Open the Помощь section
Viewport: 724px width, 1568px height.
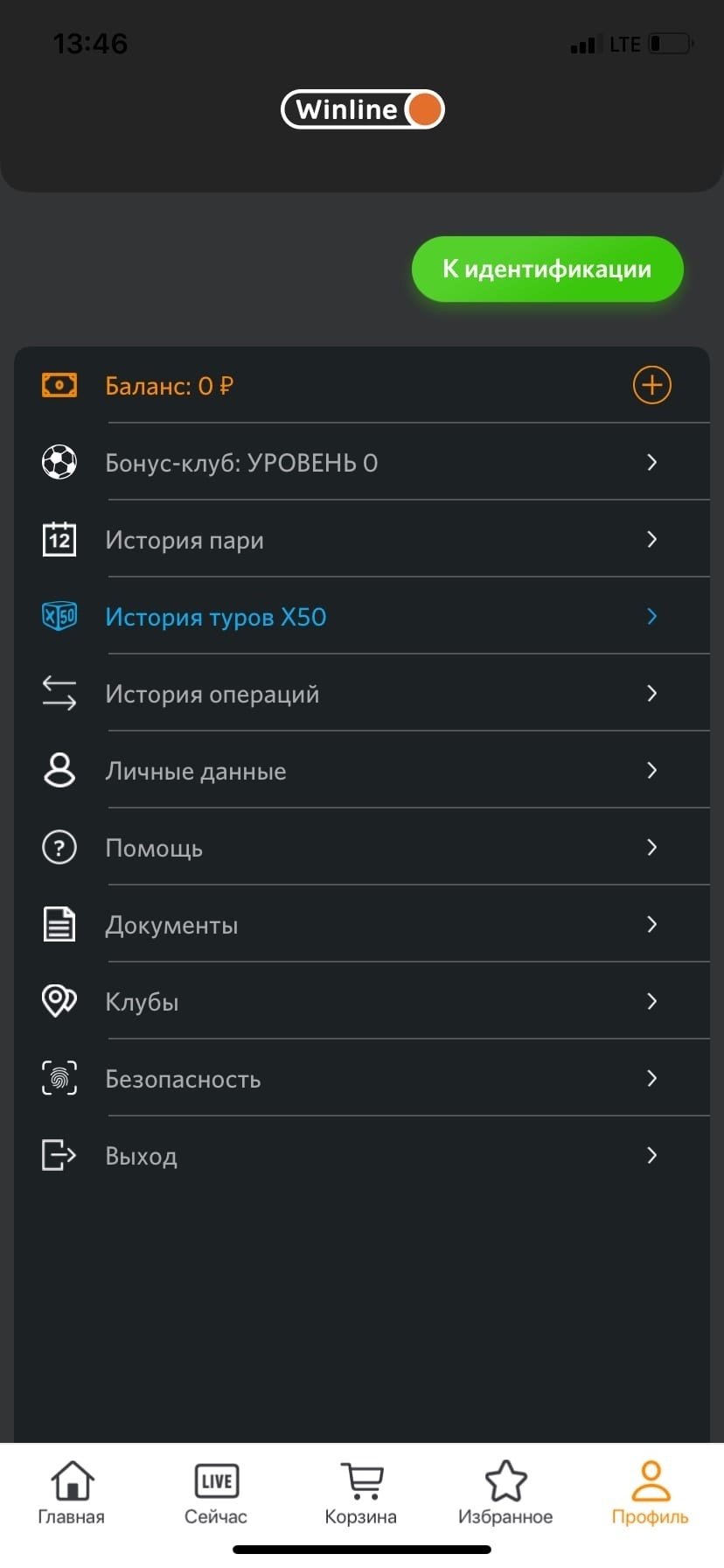pos(362,848)
